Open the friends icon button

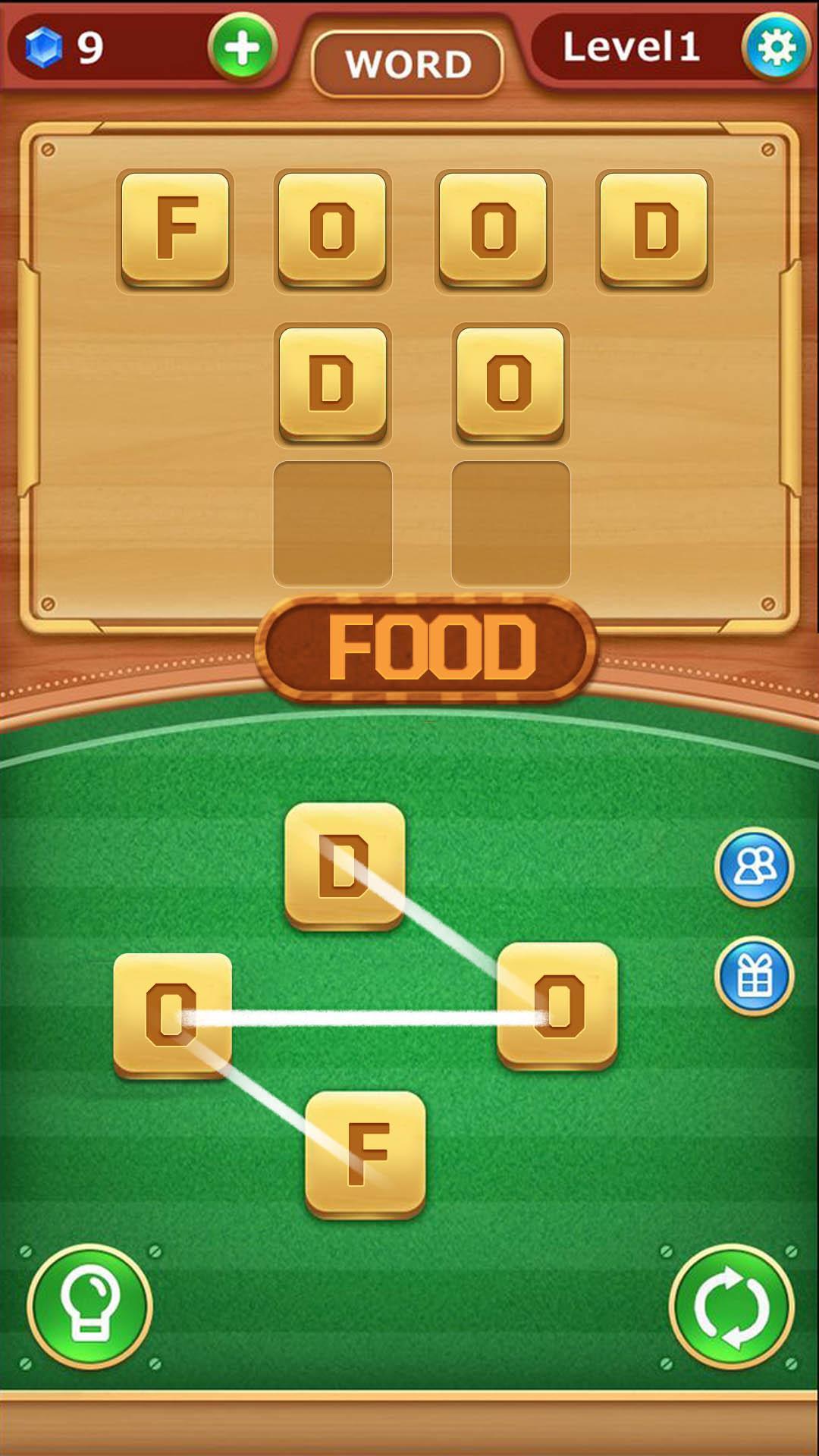coord(755,867)
